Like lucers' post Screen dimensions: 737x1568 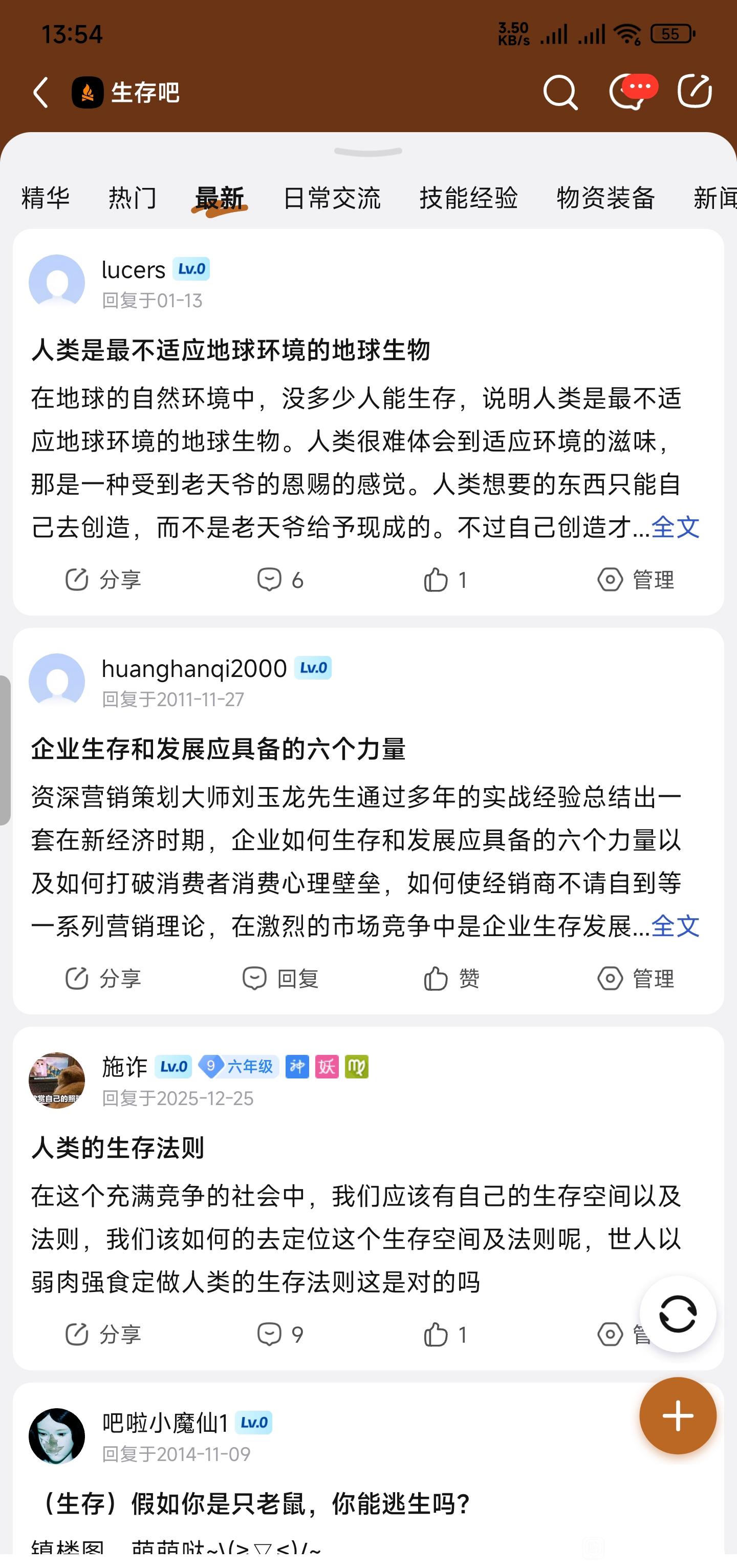pos(445,580)
